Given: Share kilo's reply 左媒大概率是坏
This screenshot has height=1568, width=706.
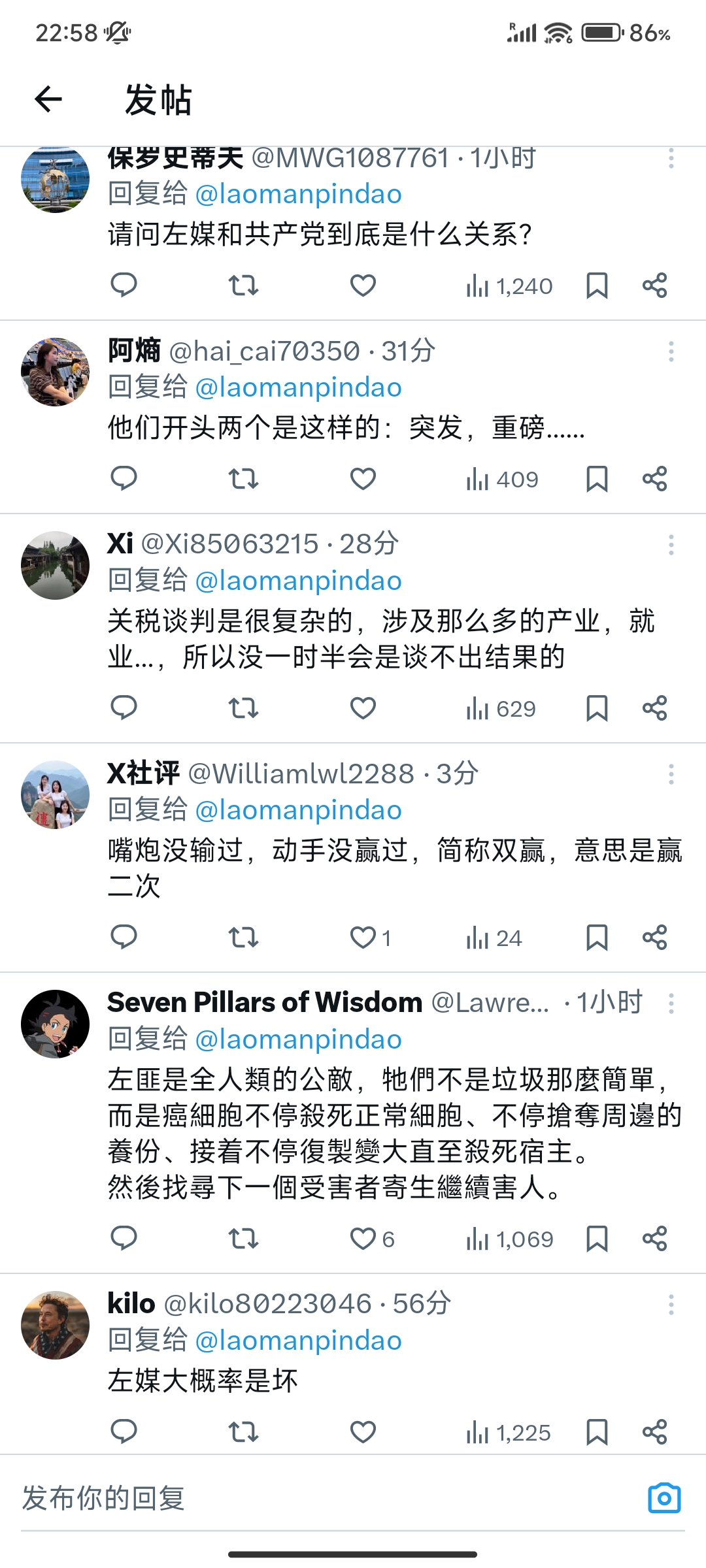Looking at the screenshot, I should 654,1432.
